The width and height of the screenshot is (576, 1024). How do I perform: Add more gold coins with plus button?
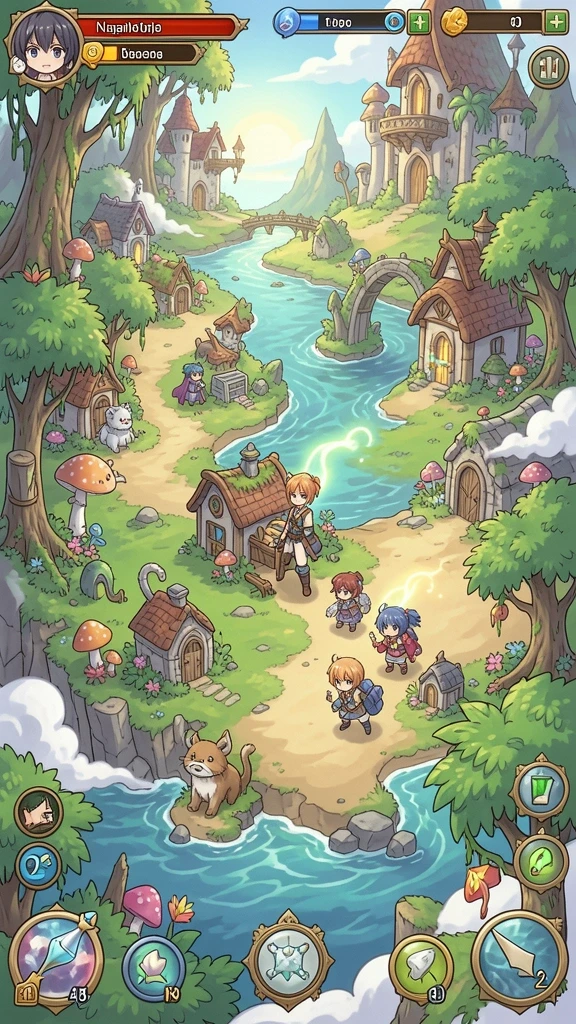click(x=556, y=22)
